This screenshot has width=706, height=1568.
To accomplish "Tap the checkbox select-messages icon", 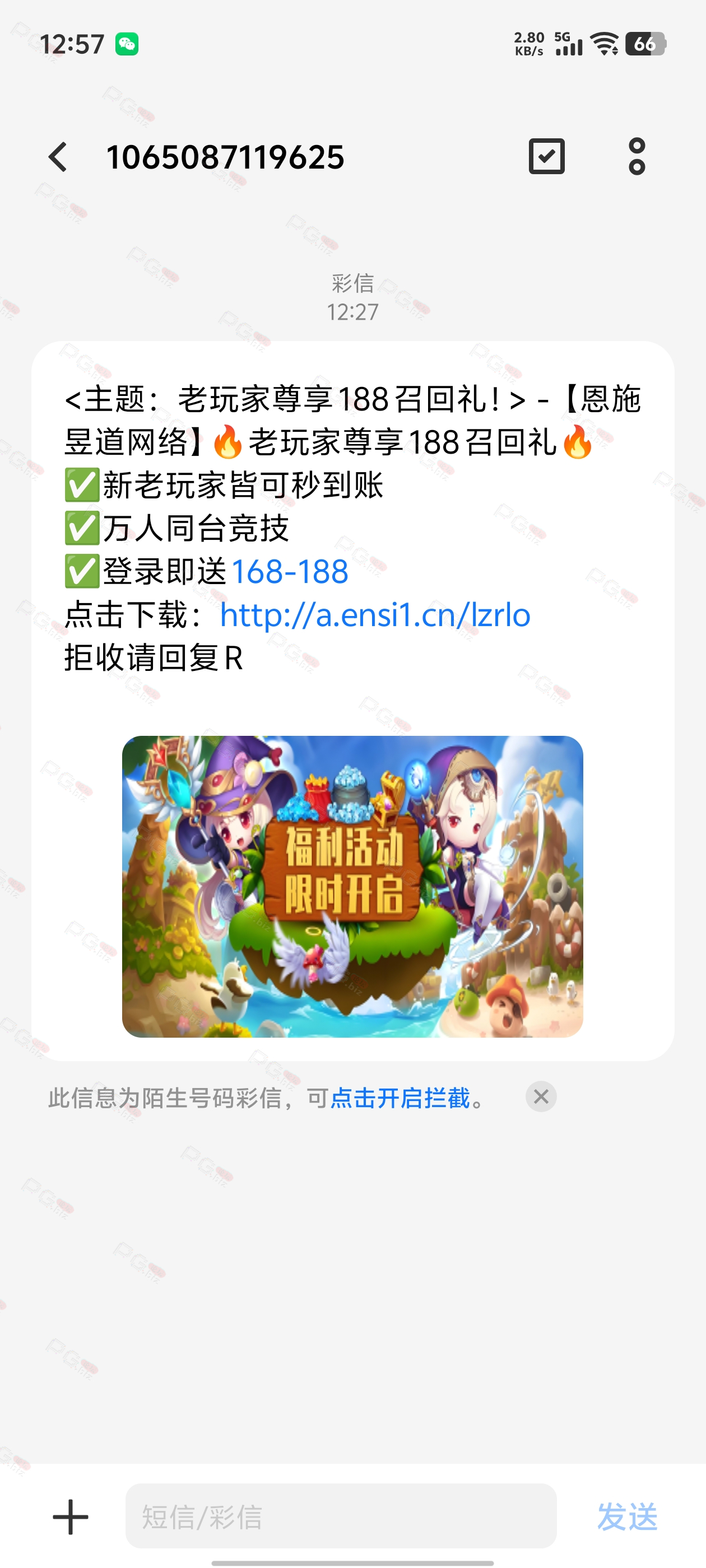I will pos(546,156).
